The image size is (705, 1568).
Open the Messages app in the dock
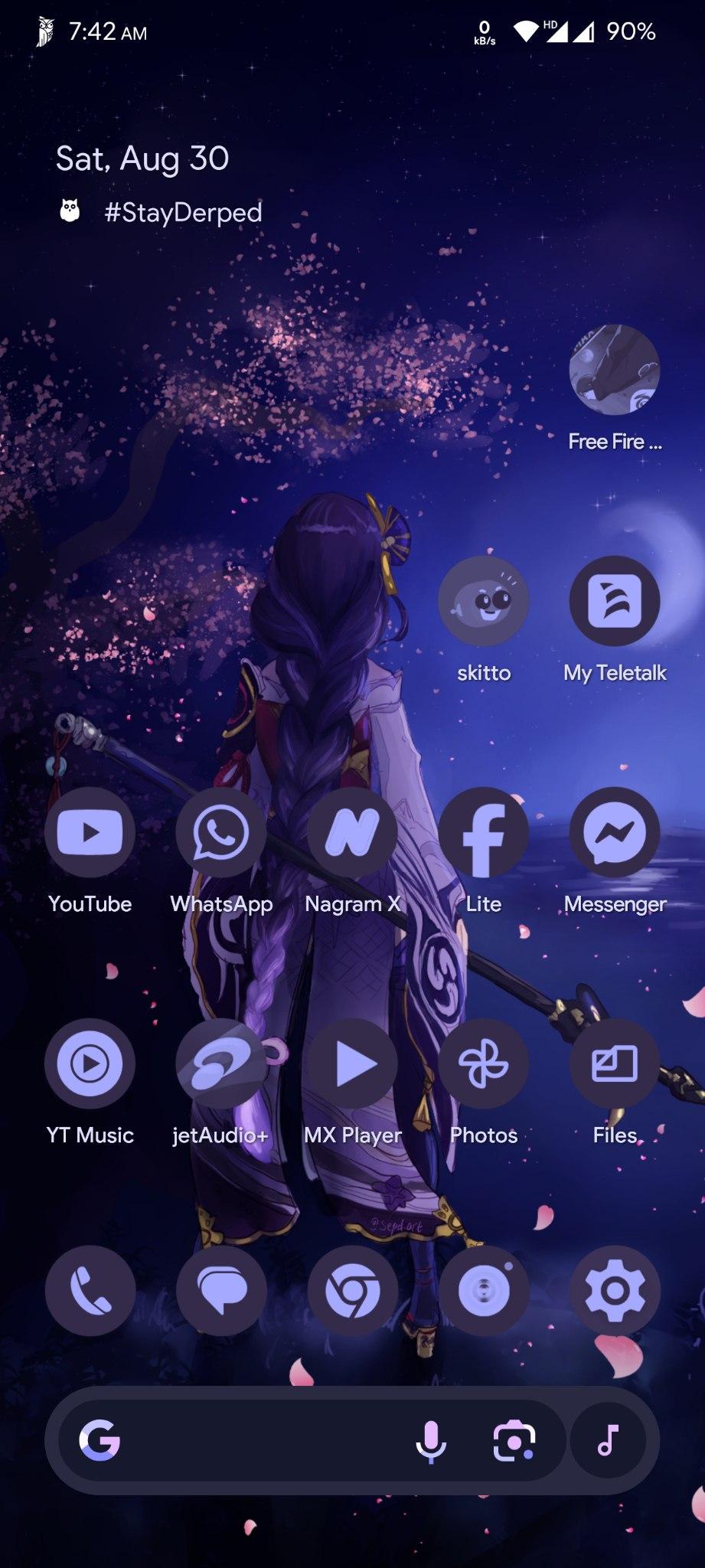[221, 1291]
